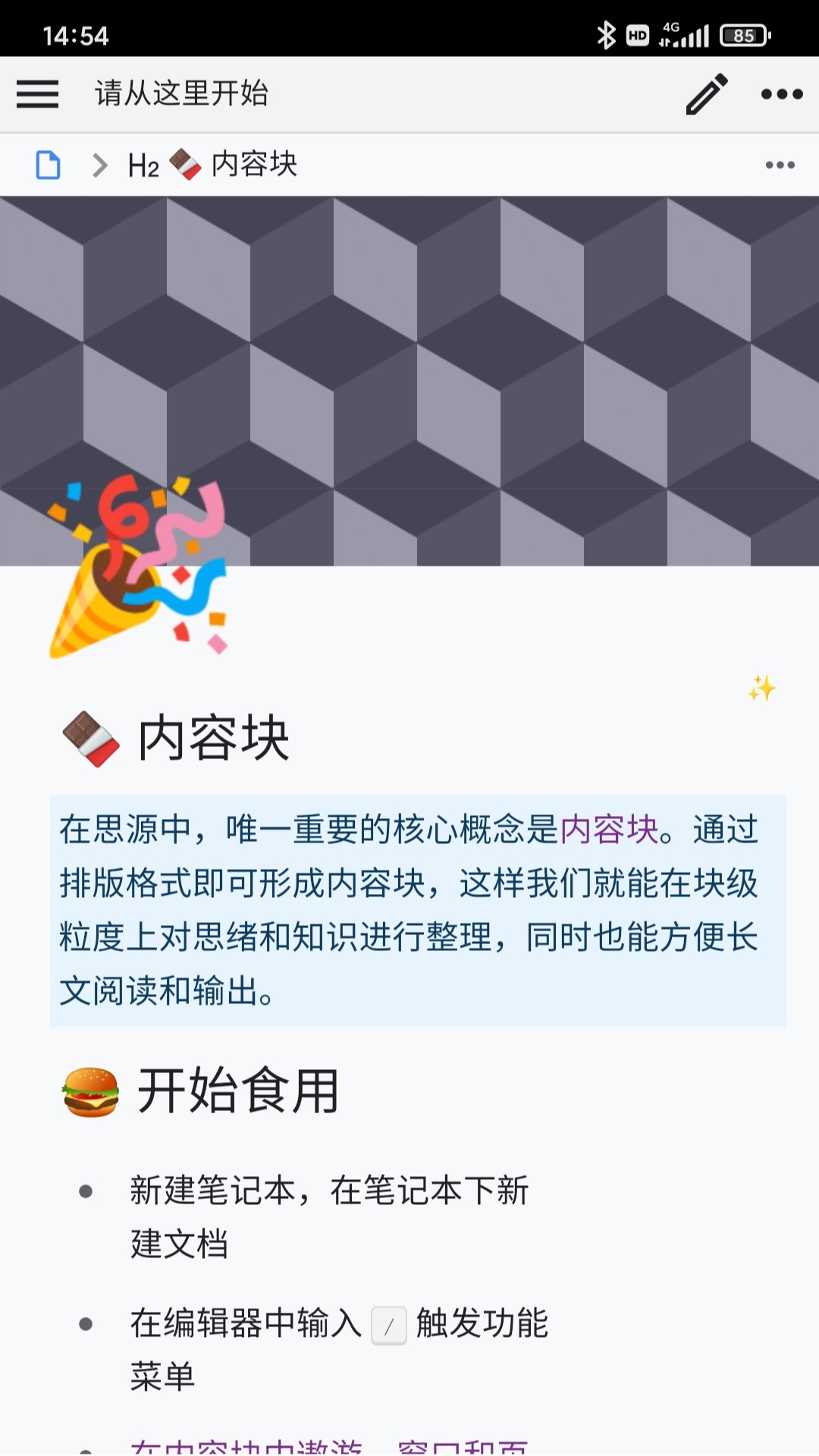819x1456 pixels.
Task: Select the H2 heading icon in the breadcrumb
Action: point(144,164)
